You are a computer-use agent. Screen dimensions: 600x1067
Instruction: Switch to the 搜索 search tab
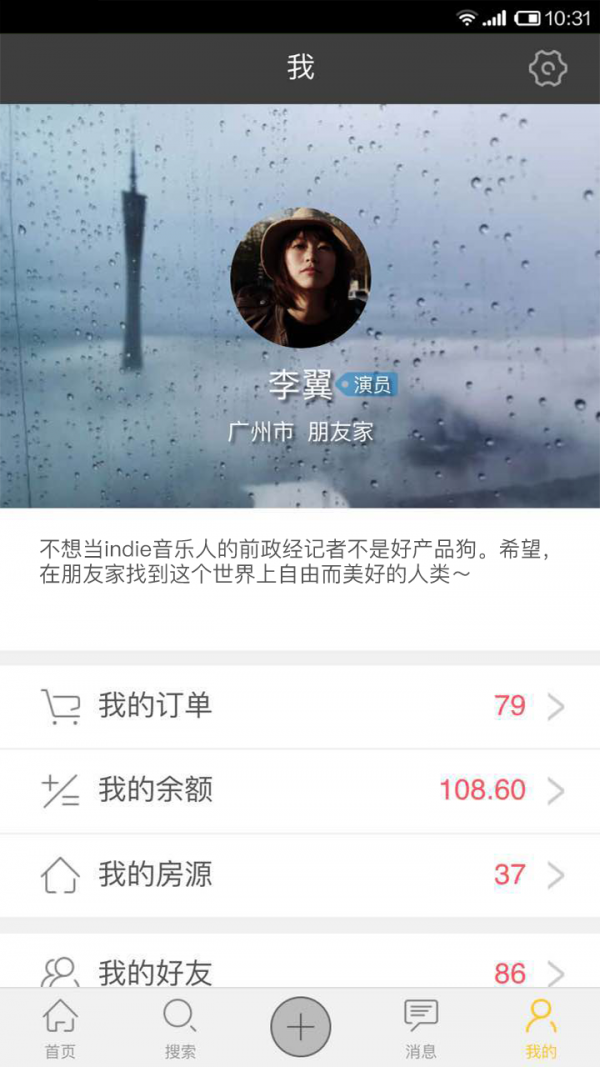[x=180, y=1028]
